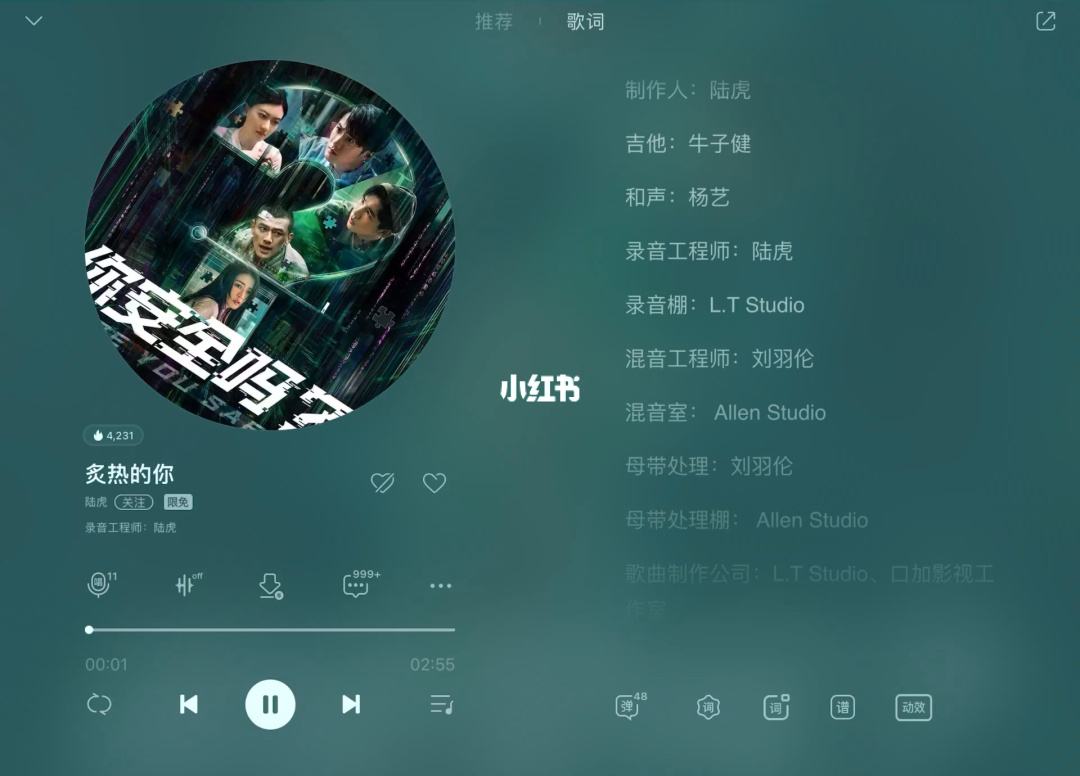1080x776 pixels.
Task: Pause the playback
Action: 270,705
